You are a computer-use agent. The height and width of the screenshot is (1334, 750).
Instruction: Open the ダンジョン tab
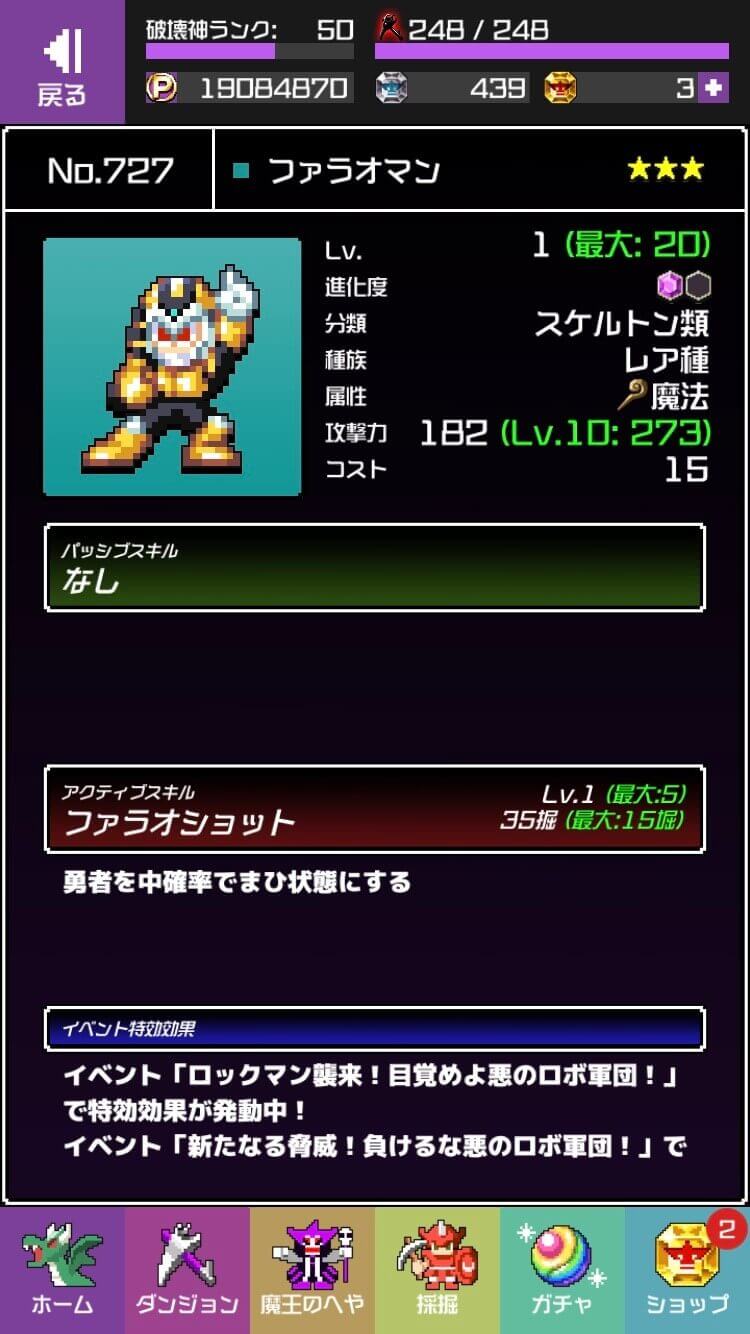187,1270
